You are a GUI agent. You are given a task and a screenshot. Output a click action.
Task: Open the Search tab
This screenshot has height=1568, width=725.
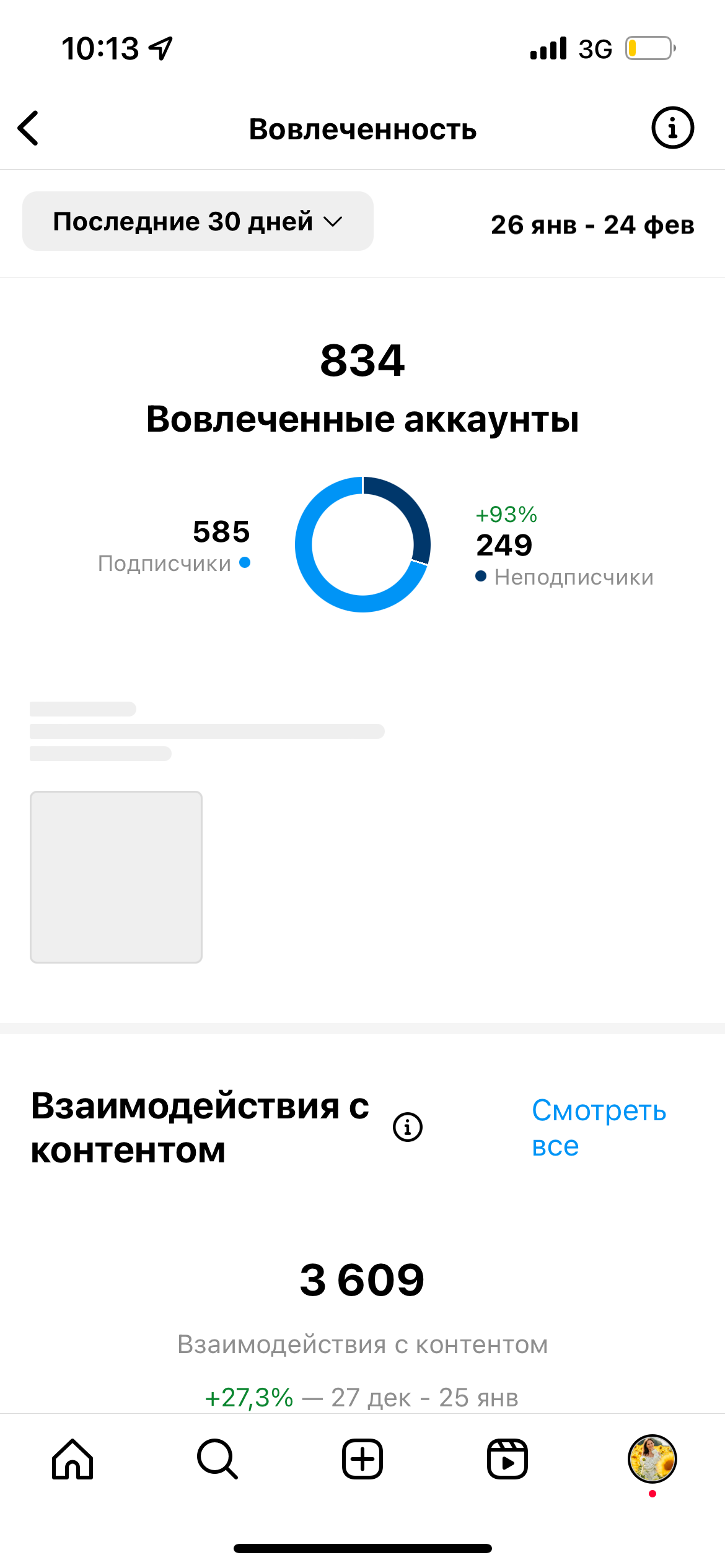(217, 1459)
